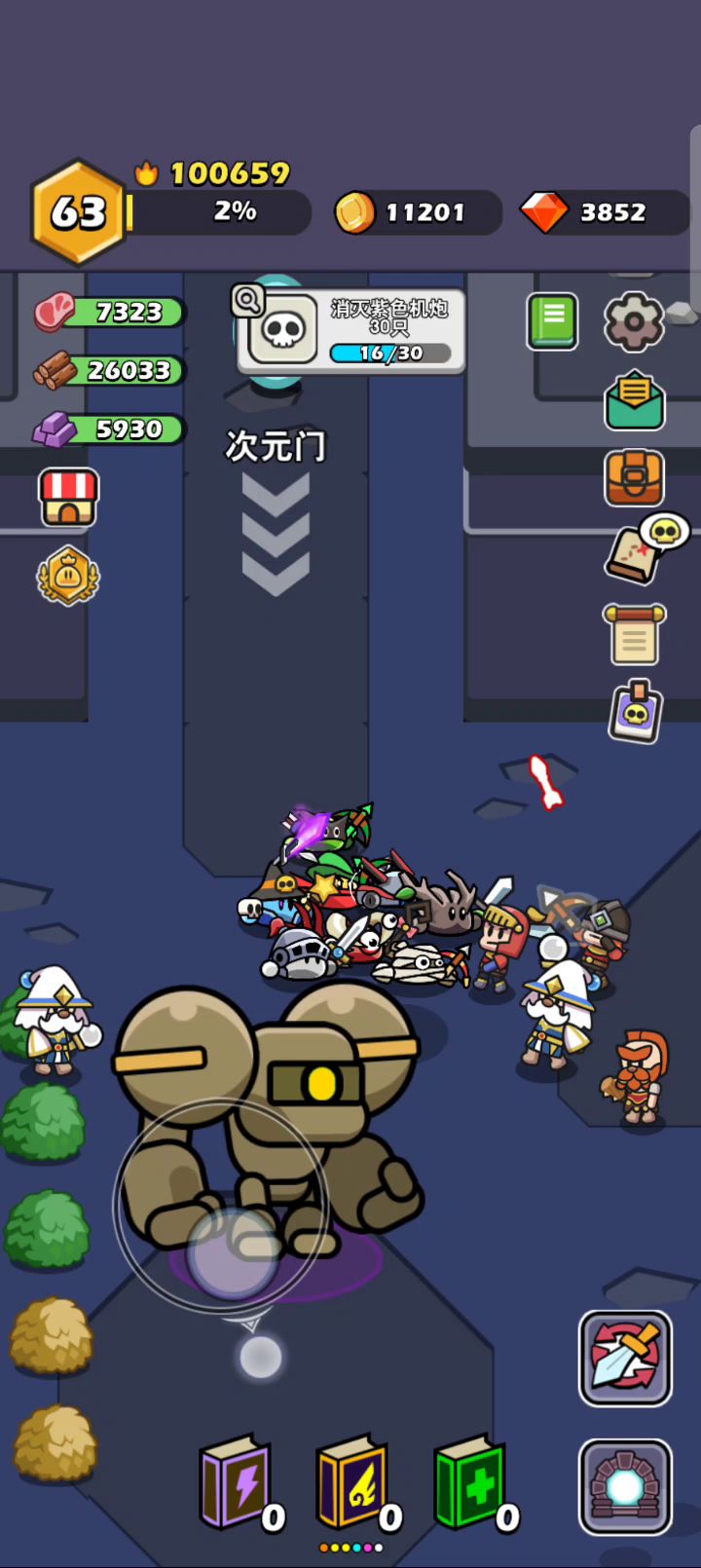Open the backpack inventory
Screen dimensions: 701x1568
pyautogui.click(x=635, y=477)
